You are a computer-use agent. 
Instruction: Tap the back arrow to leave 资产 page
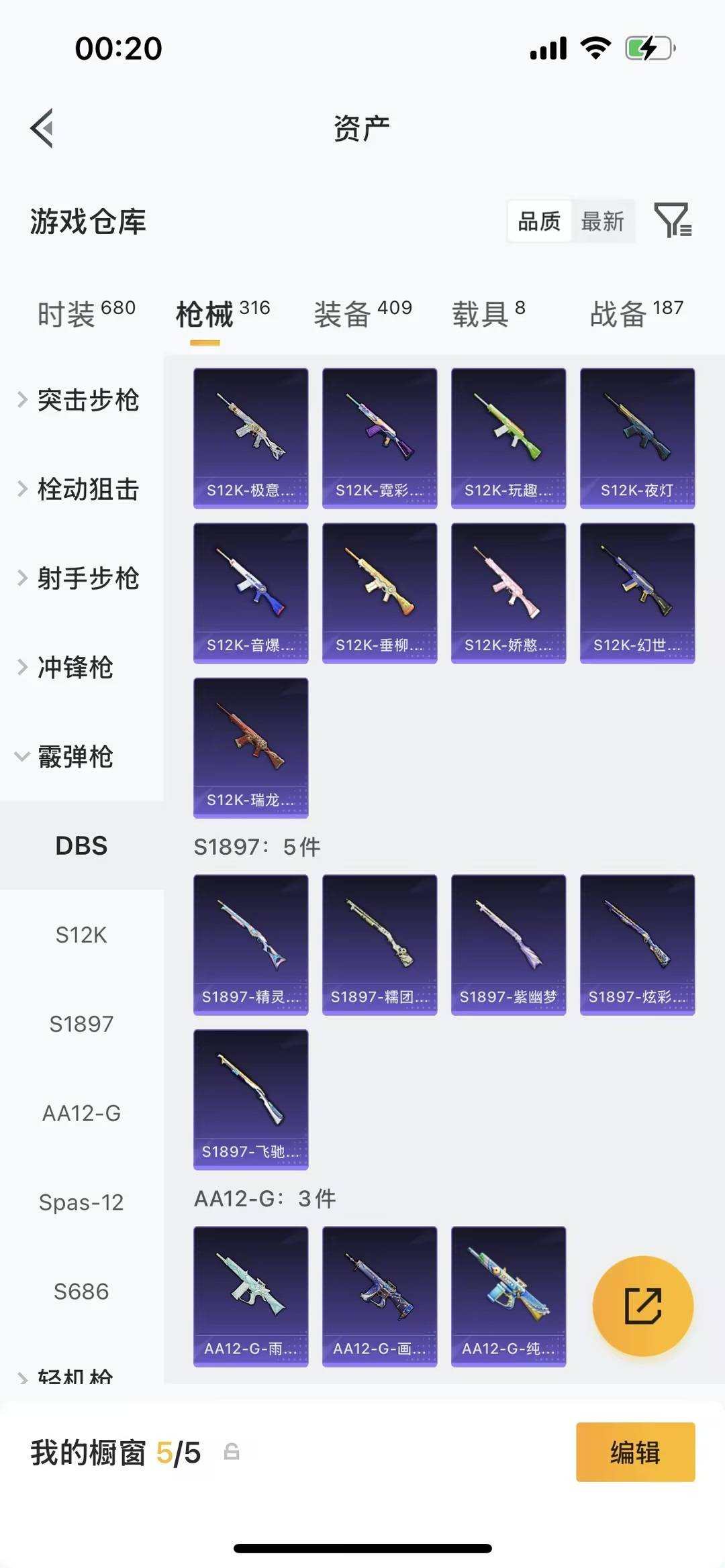pos(42,128)
